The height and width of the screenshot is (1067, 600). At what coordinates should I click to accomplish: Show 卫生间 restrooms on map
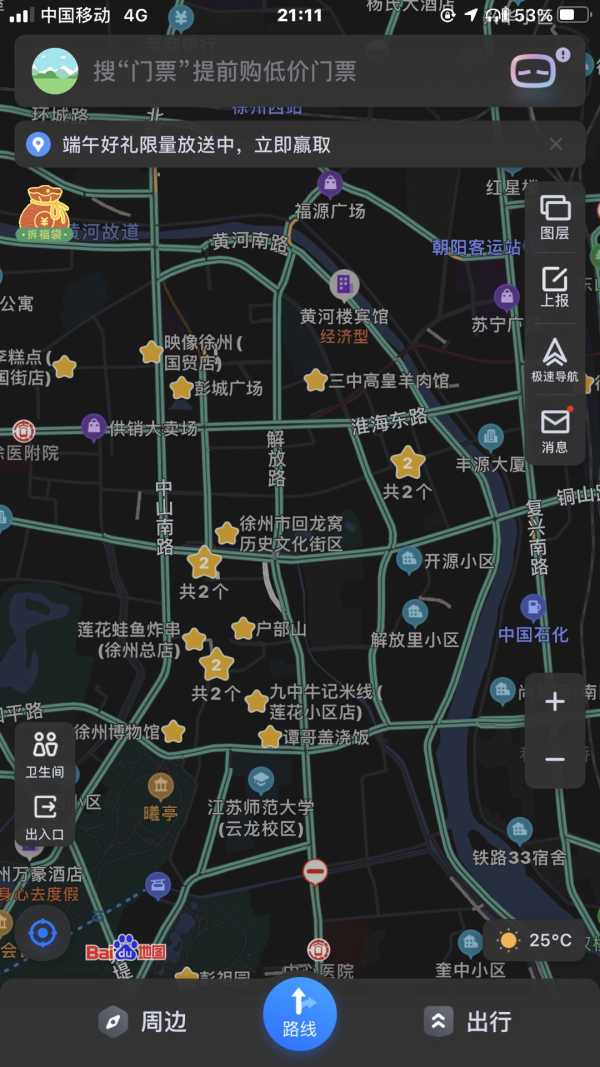pos(45,754)
